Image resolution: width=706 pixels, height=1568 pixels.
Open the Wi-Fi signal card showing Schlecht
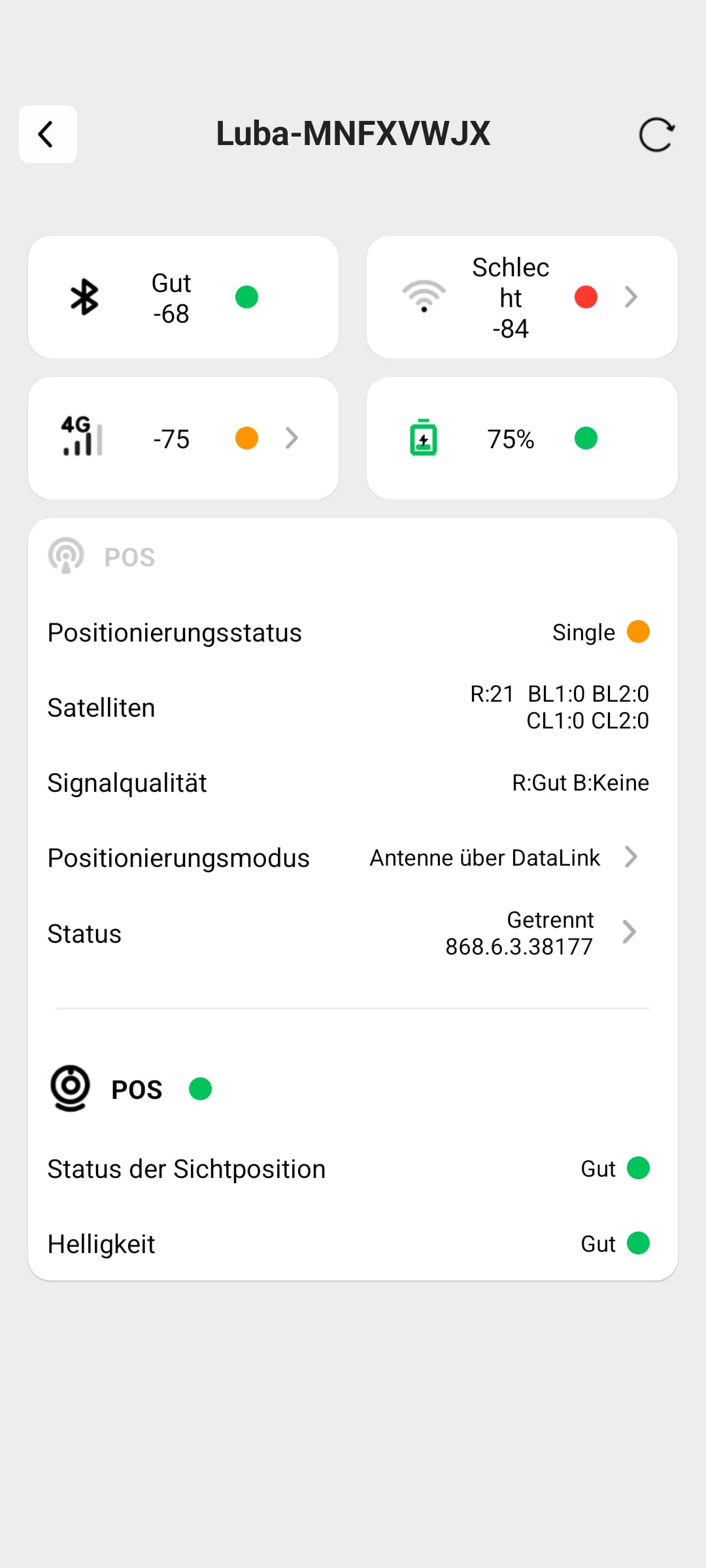[522, 297]
